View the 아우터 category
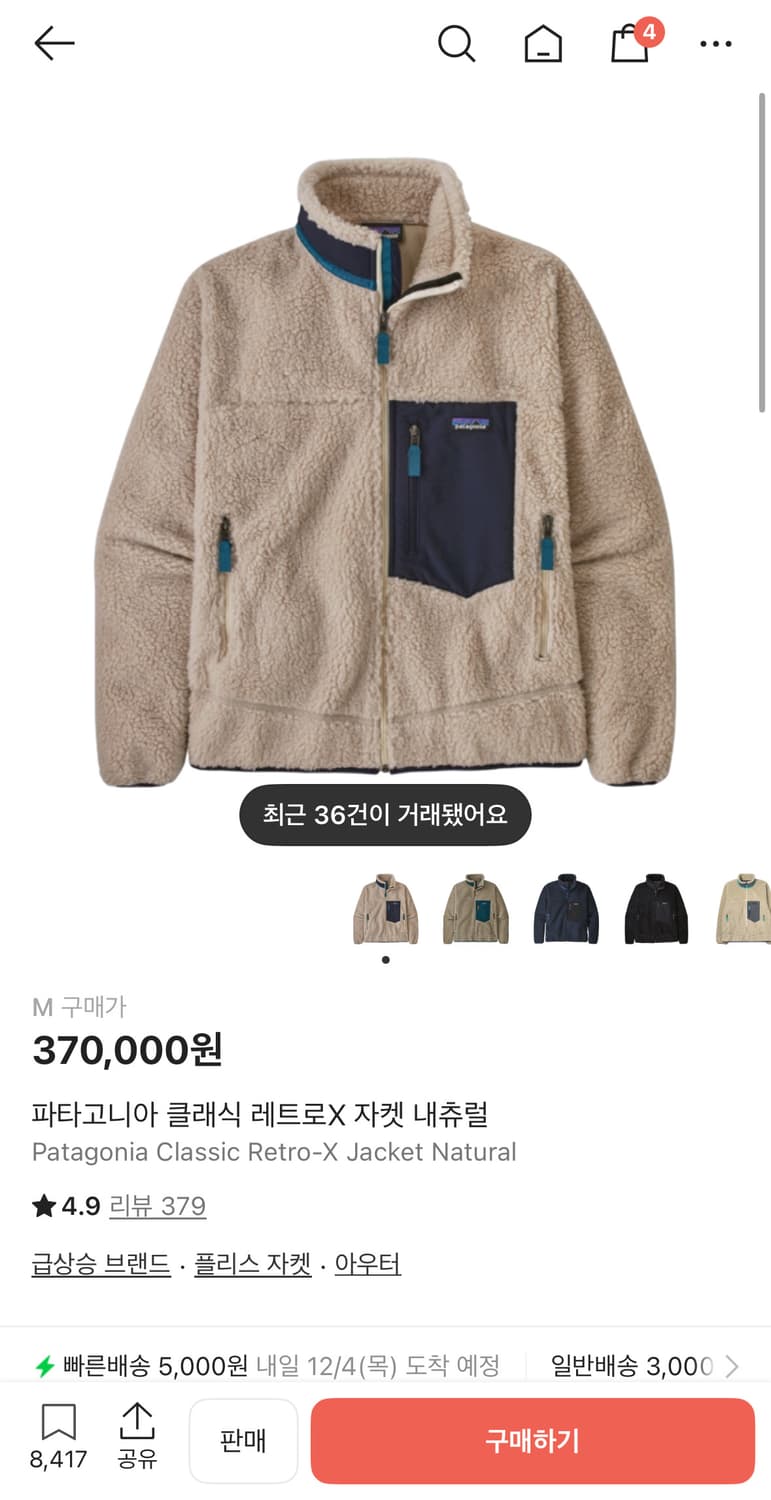 367,1264
